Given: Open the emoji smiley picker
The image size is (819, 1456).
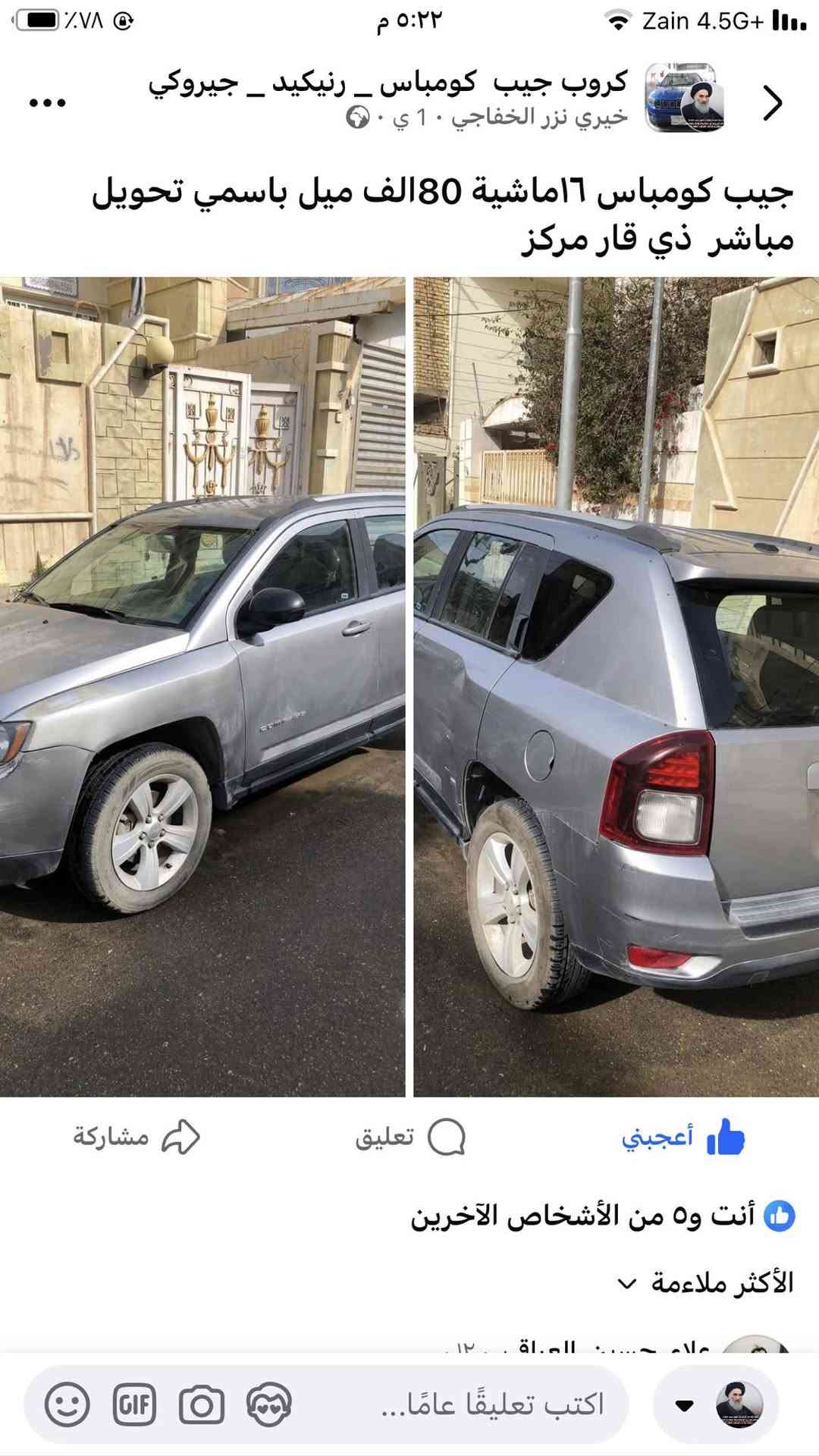Looking at the screenshot, I should 67,1404.
